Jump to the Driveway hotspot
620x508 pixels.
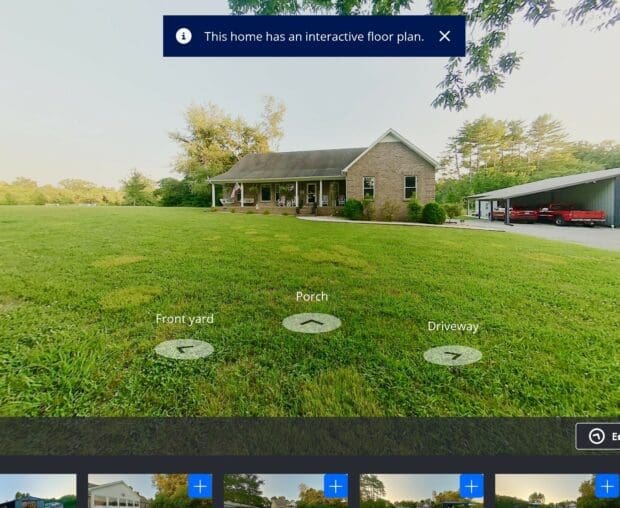[x=452, y=355]
